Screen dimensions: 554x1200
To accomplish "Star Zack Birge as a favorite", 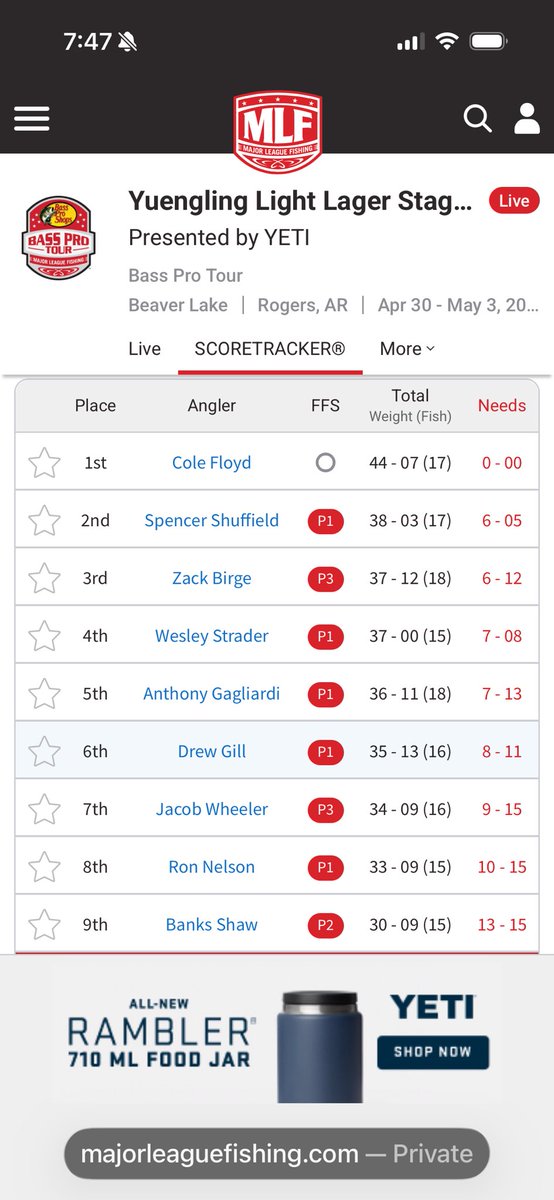I will (44, 579).
